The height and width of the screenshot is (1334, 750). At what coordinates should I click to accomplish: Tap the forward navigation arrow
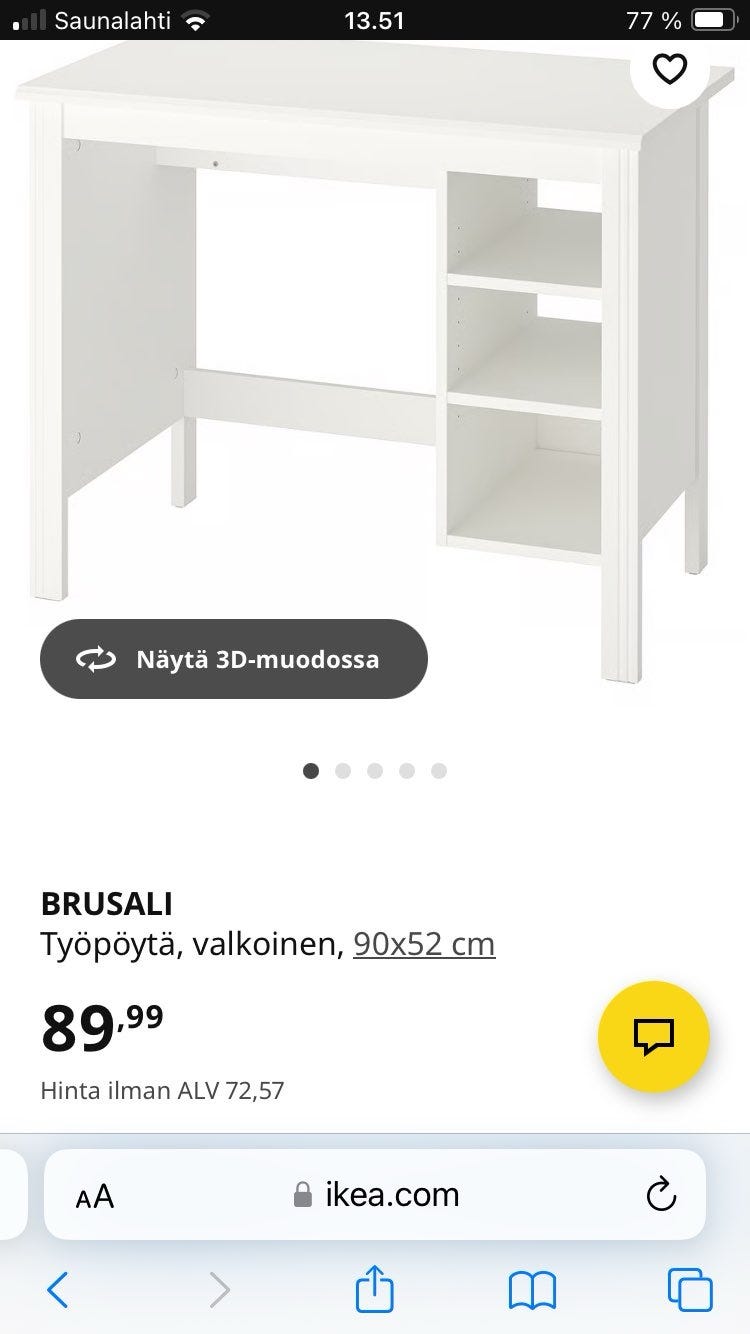point(219,1289)
